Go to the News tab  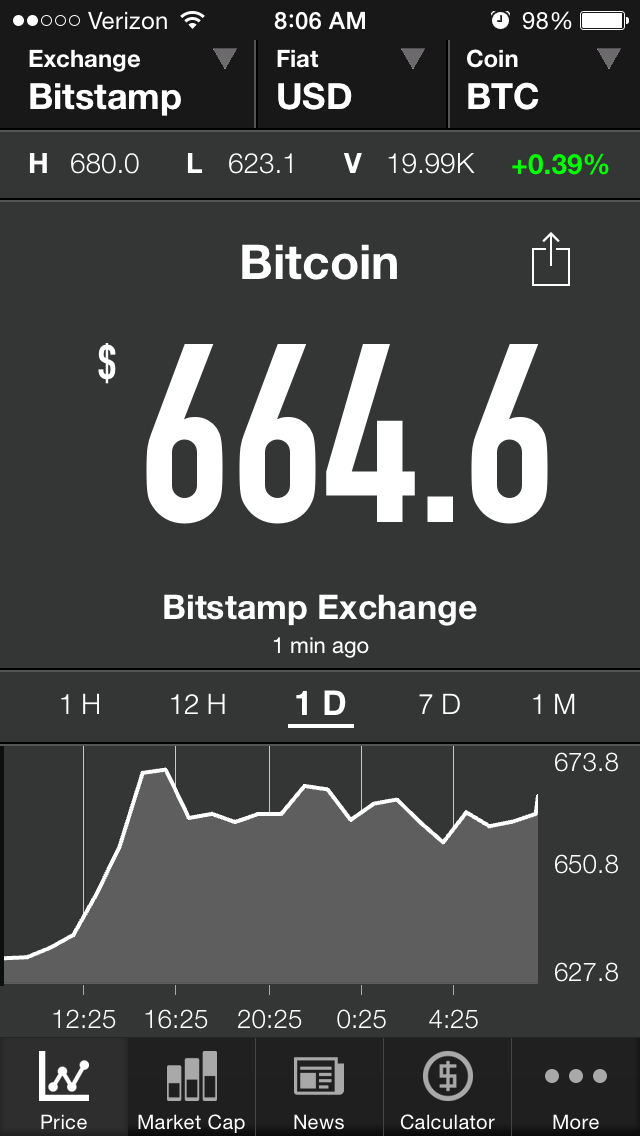[319, 1088]
